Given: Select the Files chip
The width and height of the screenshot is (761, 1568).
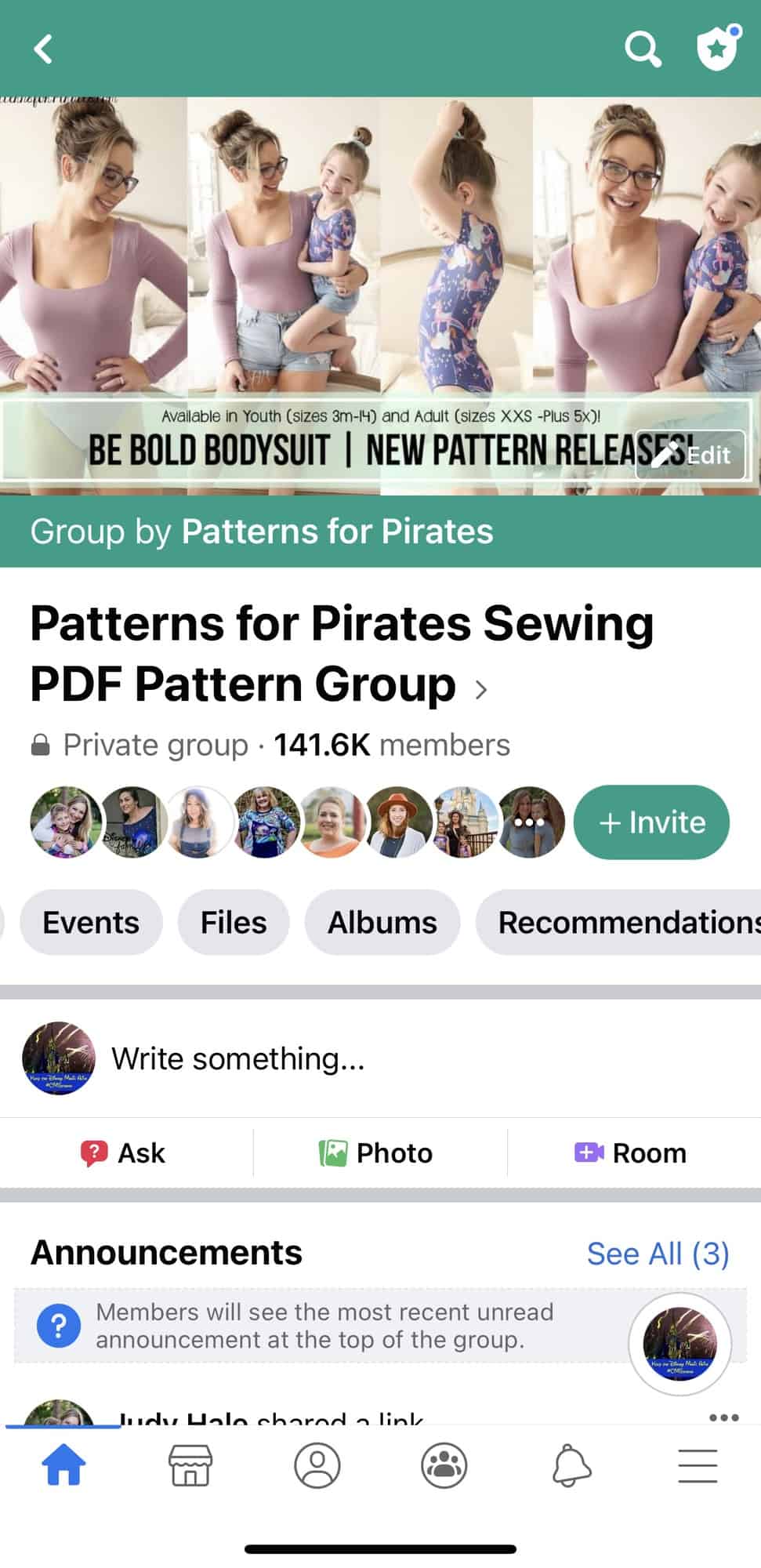Looking at the screenshot, I should 234,923.
